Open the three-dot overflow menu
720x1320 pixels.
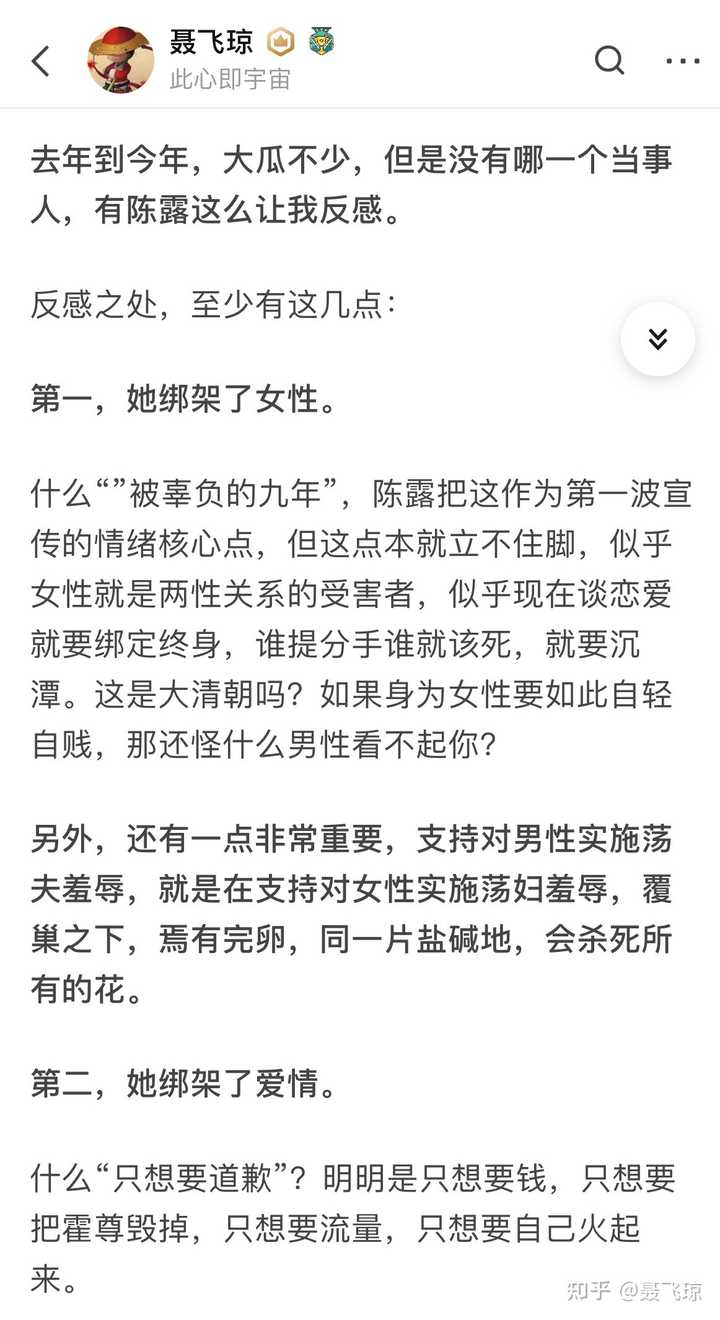(683, 61)
